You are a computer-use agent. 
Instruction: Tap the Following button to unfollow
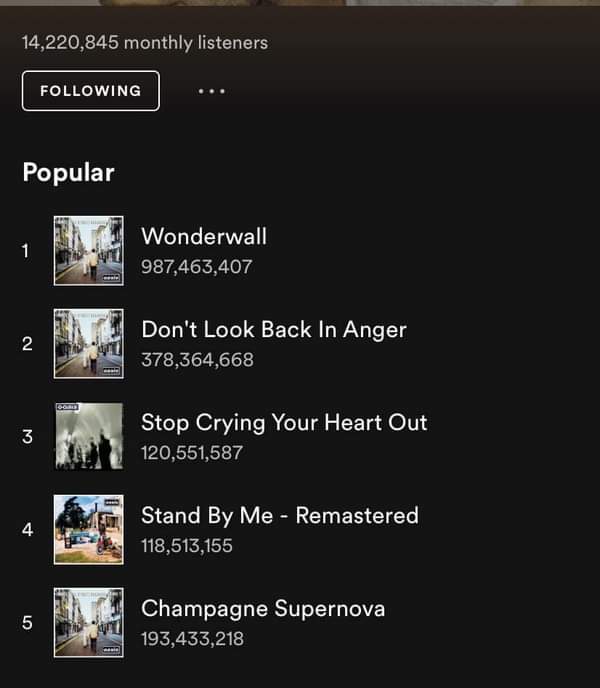pyautogui.click(x=90, y=91)
